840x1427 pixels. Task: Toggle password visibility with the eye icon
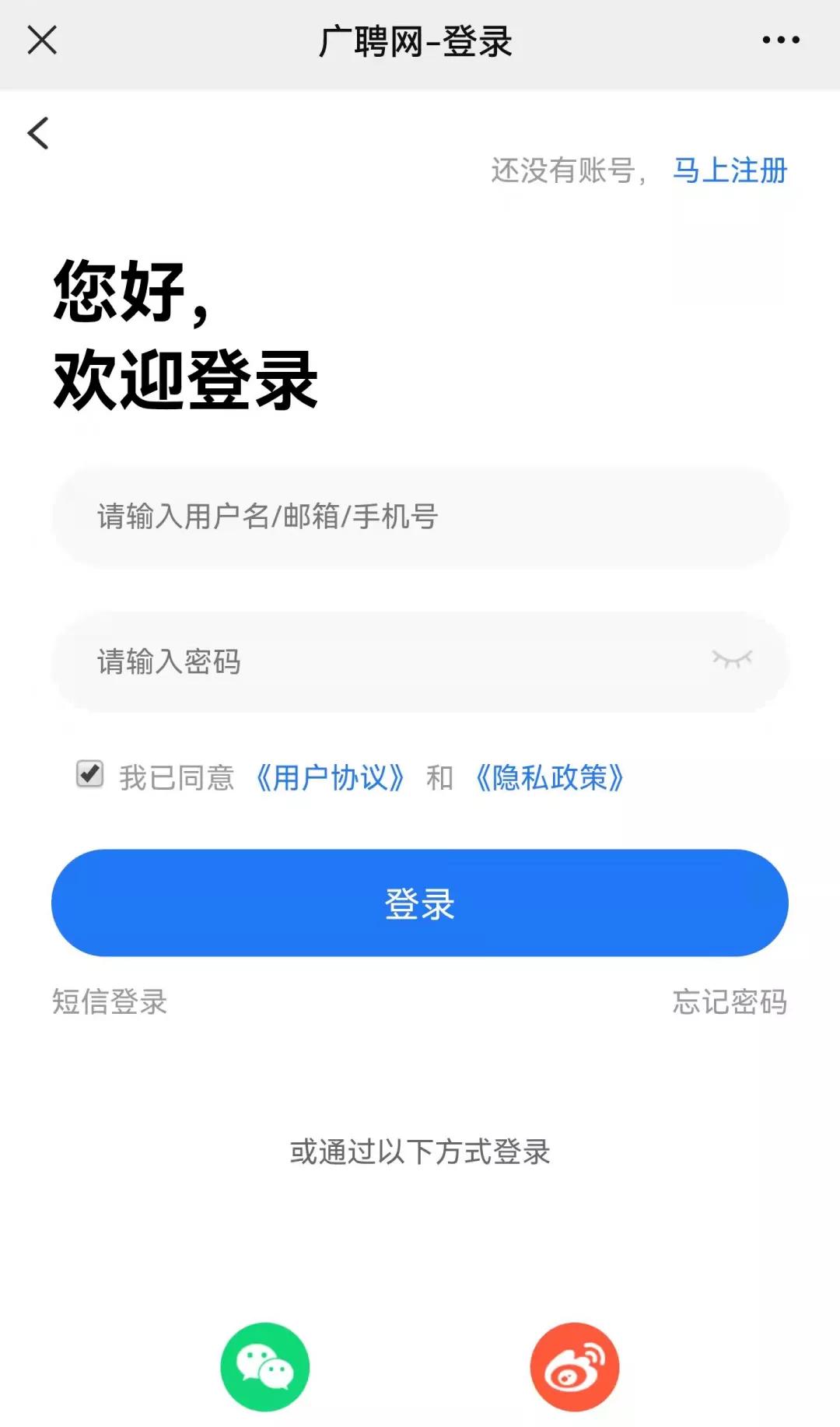732,658
